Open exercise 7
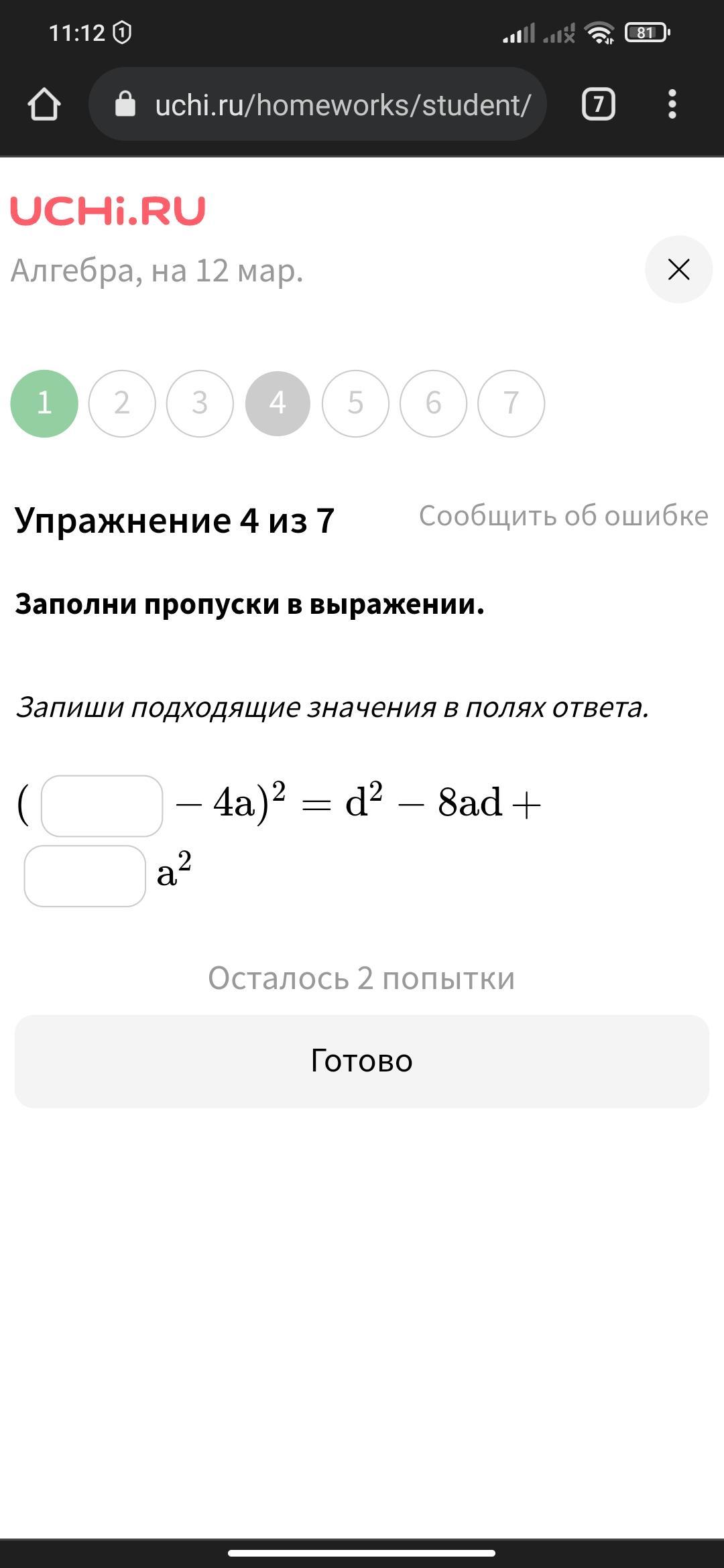Viewport: 724px width, 1568px height. click(511, 403)
